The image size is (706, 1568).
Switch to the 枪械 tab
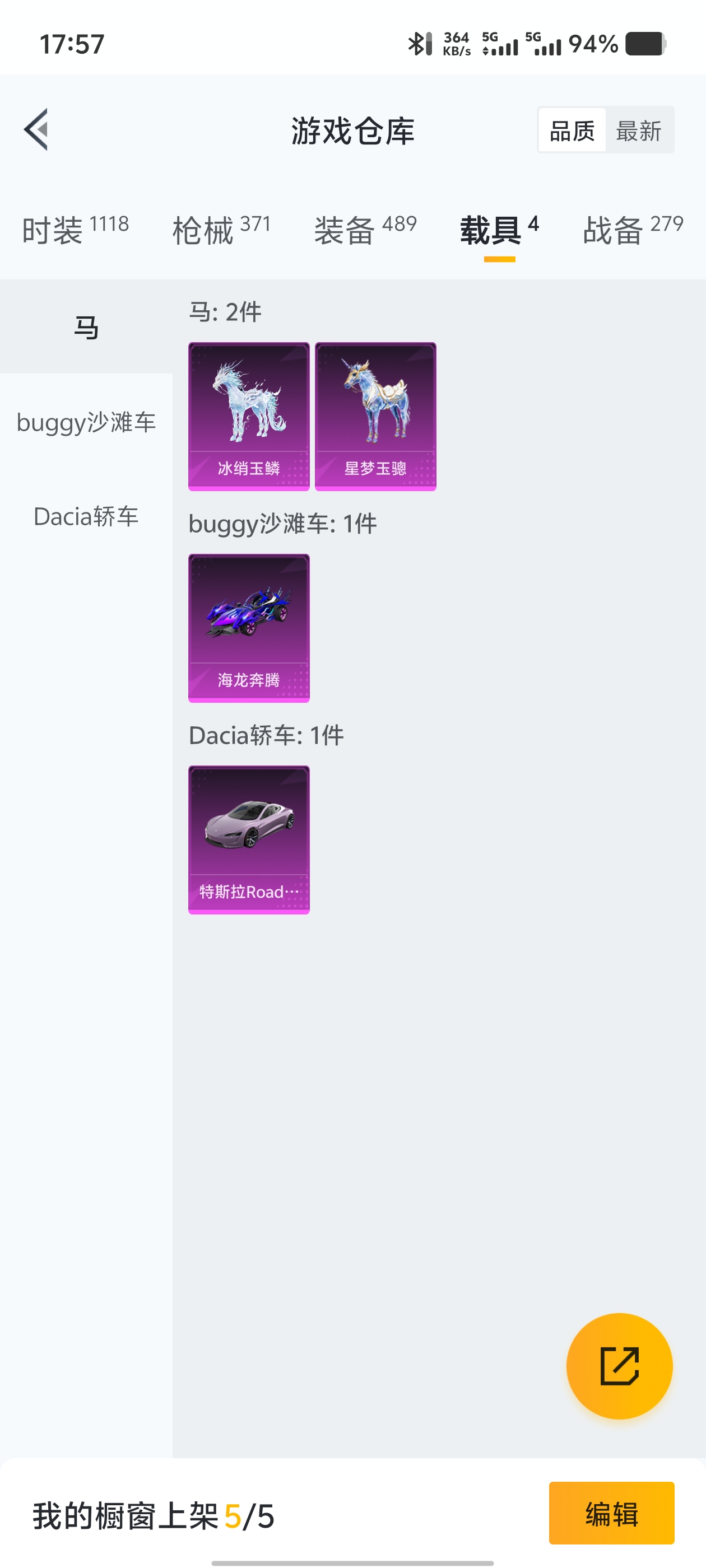point(221,230)
